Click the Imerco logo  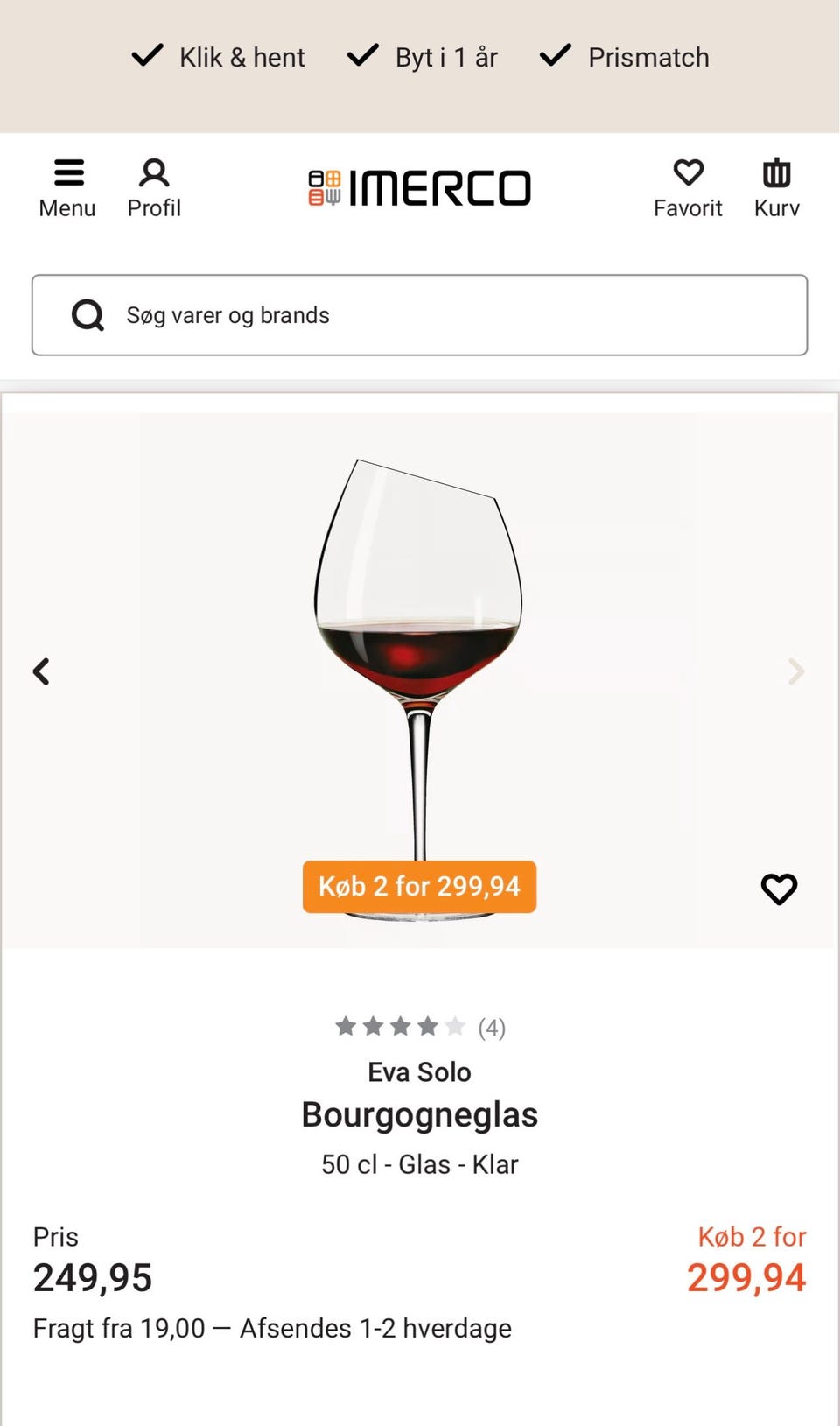coord(419,186)
